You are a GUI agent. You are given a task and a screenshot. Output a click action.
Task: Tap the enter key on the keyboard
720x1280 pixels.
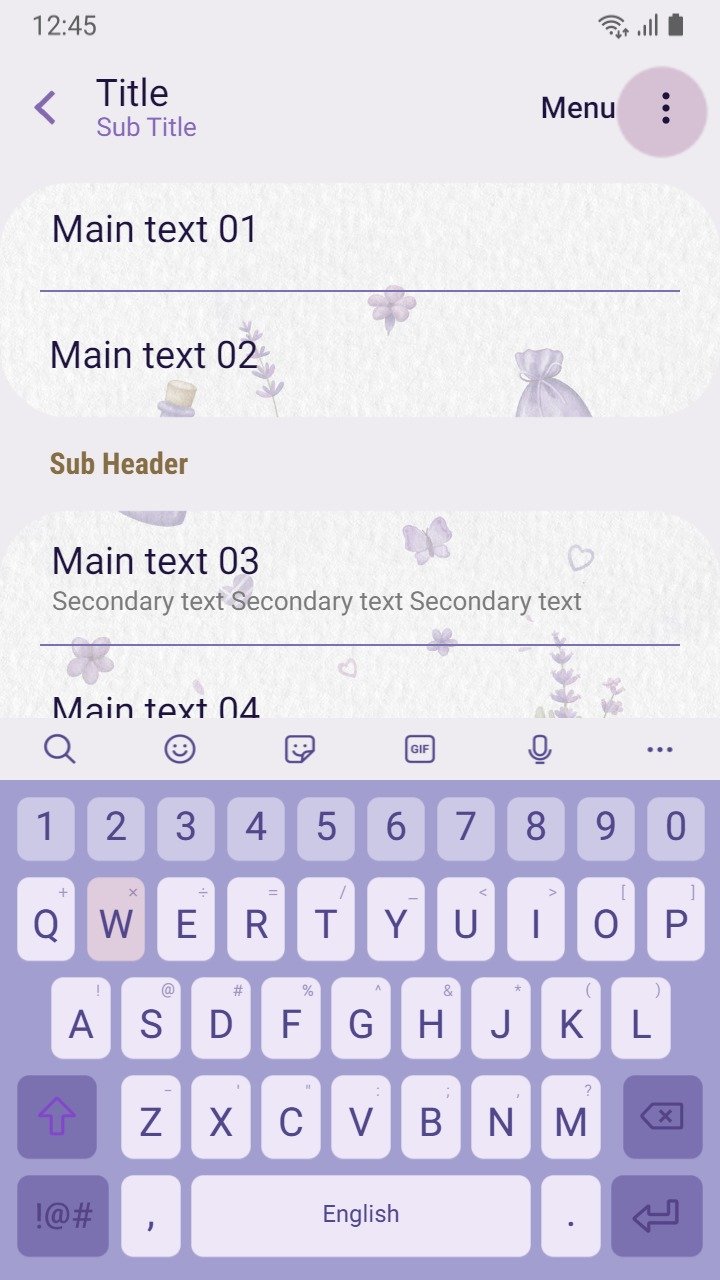click(x=657, y=1216)
